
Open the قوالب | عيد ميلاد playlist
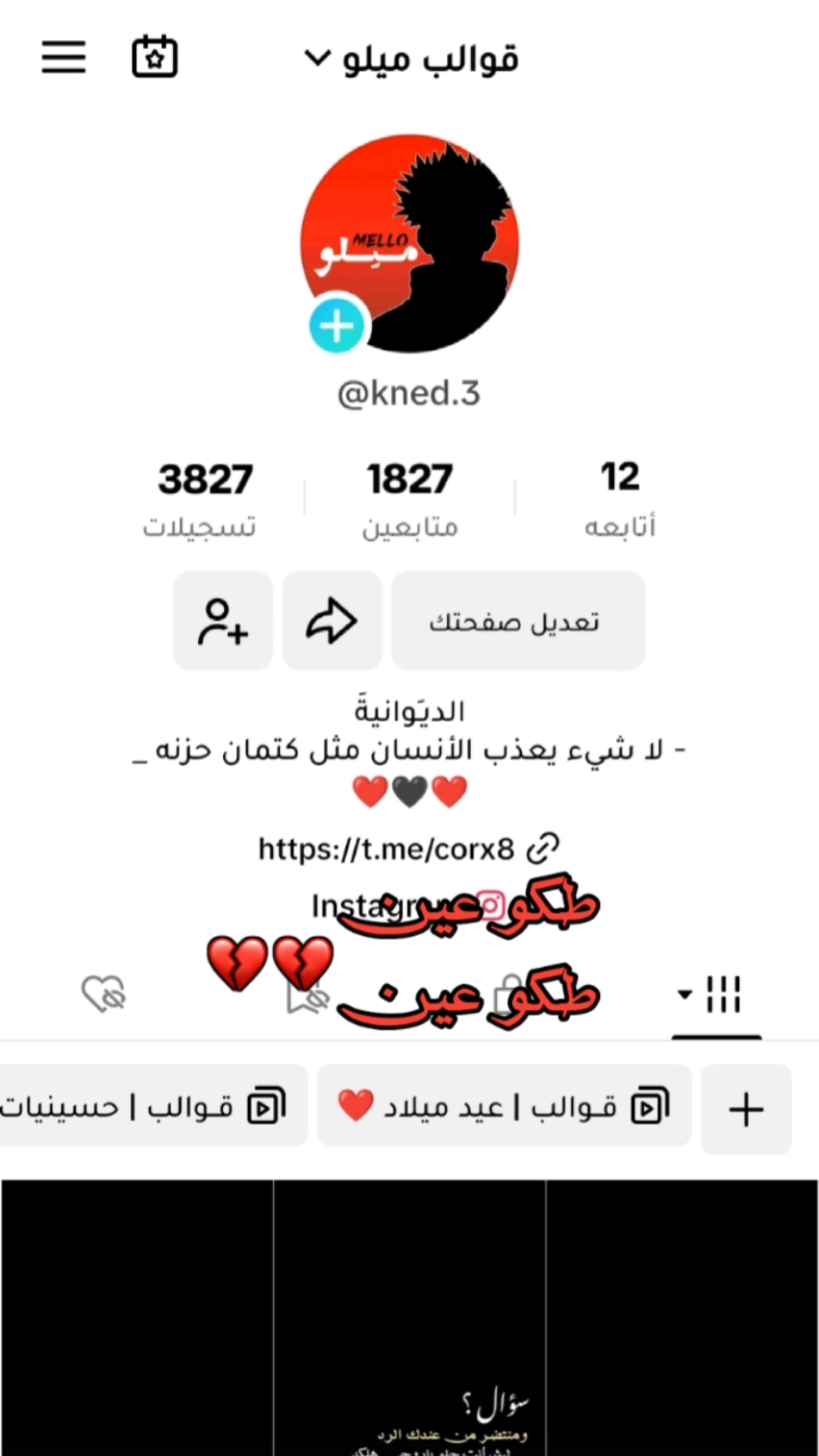(504, 1107)
